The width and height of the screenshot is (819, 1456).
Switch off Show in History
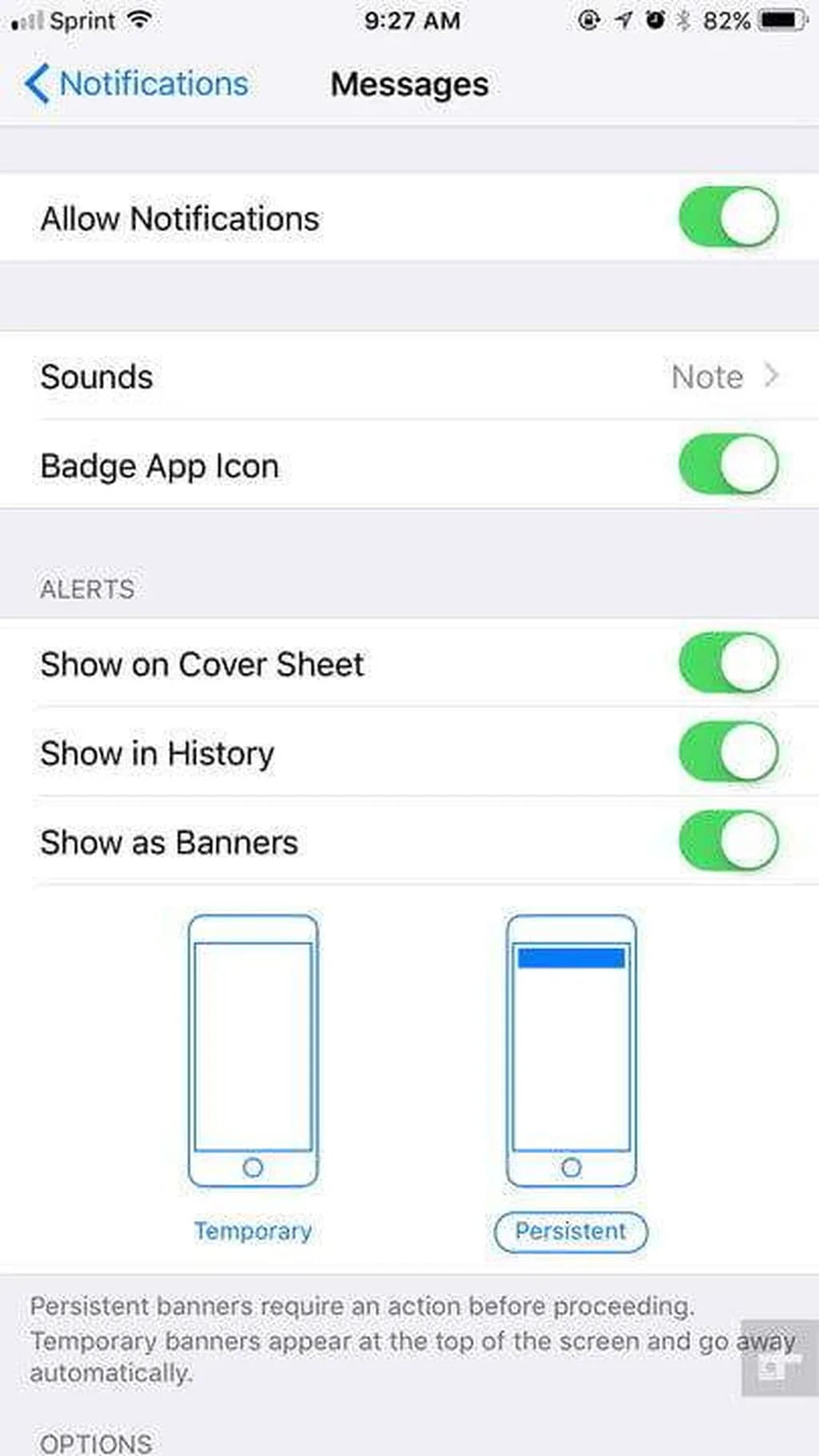[x=728, y=752]
